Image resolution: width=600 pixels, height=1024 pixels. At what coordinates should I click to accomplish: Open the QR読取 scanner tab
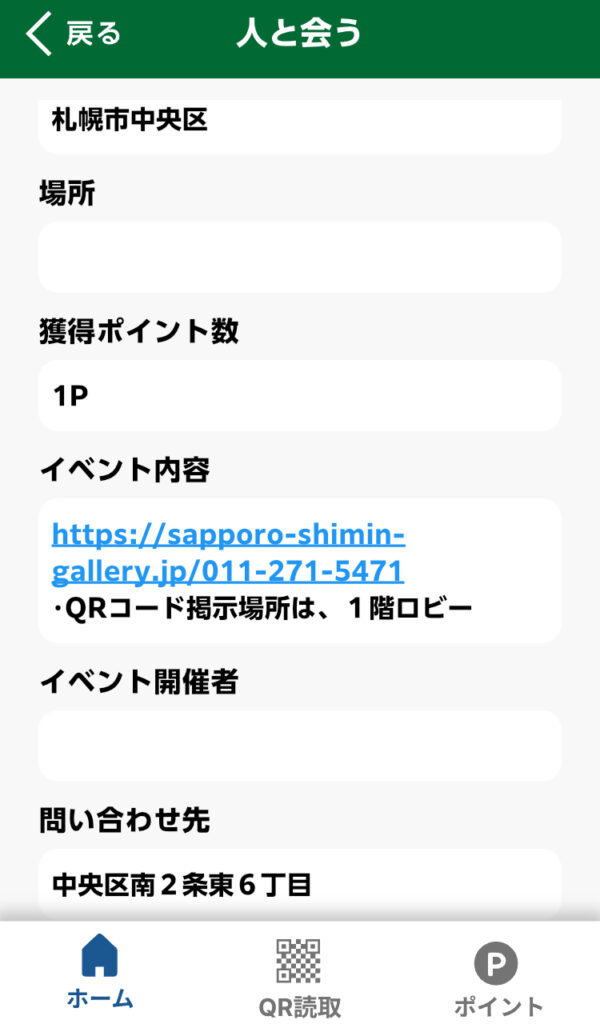click(x=299, y=976)
